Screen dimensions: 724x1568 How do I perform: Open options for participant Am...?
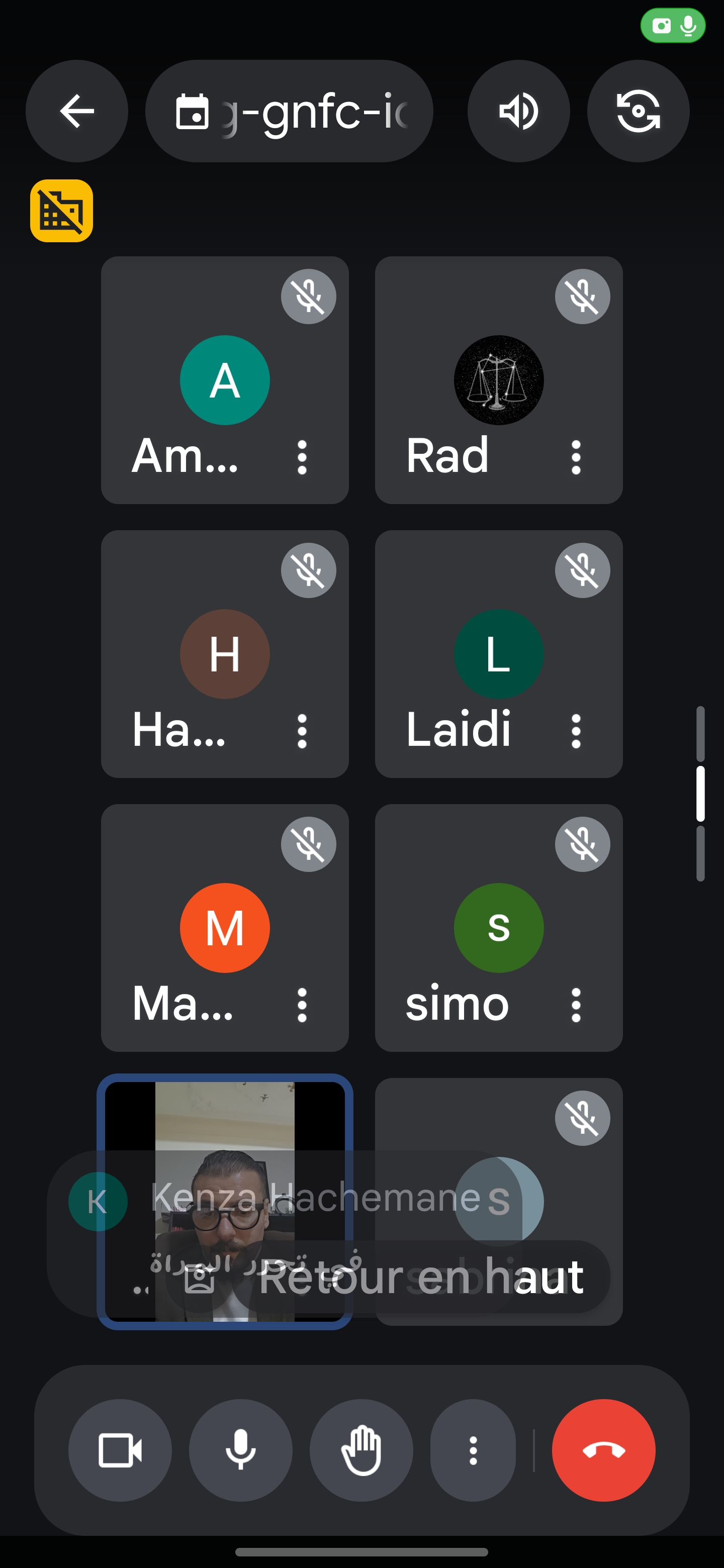[302, 457]
